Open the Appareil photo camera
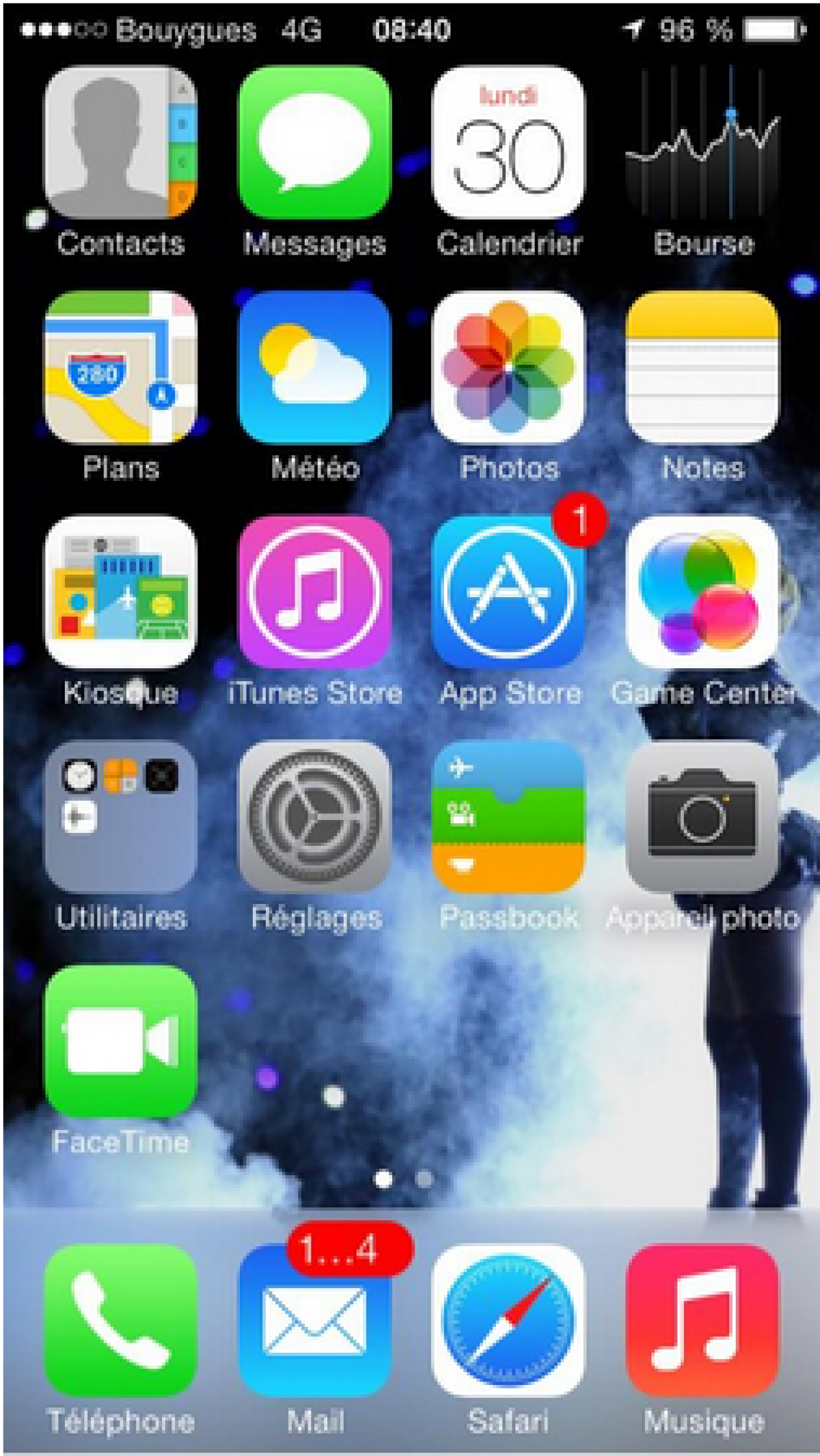Screen dimensions: 820x1456 (702, 817)
